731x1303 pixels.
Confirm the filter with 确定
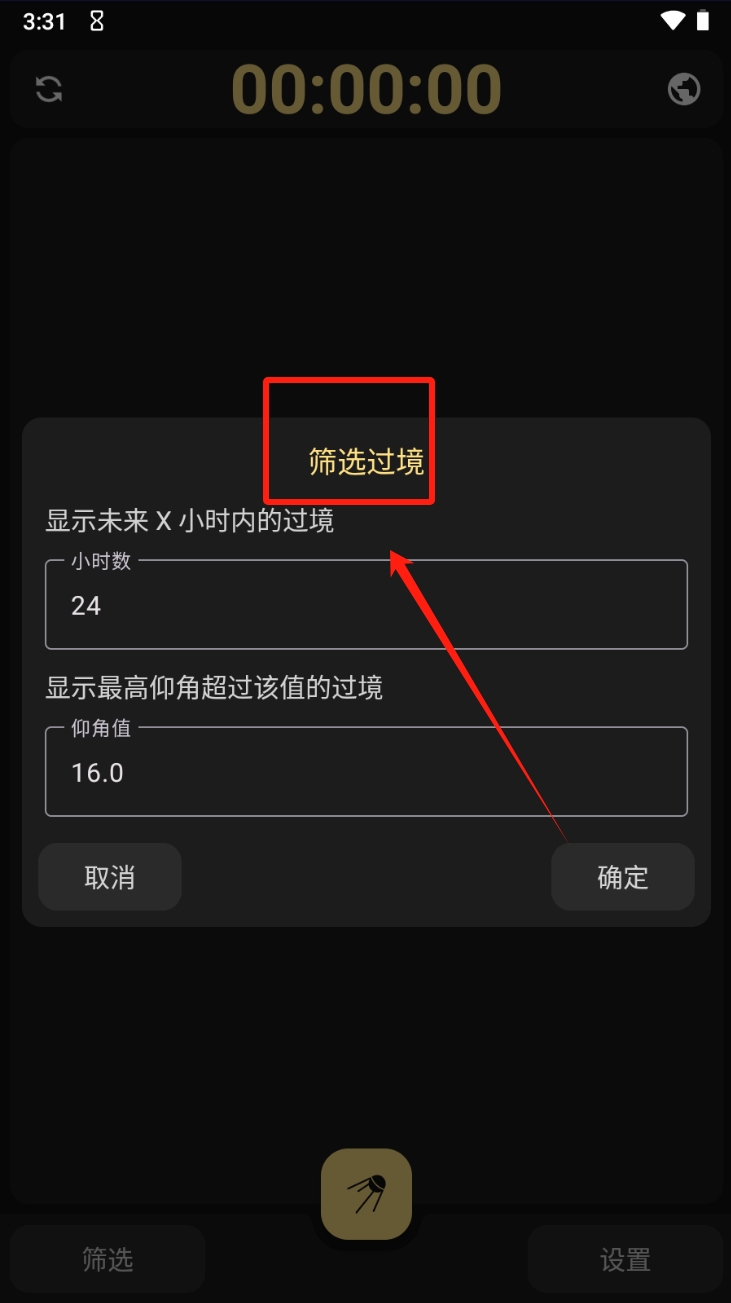tap(622, 877)
